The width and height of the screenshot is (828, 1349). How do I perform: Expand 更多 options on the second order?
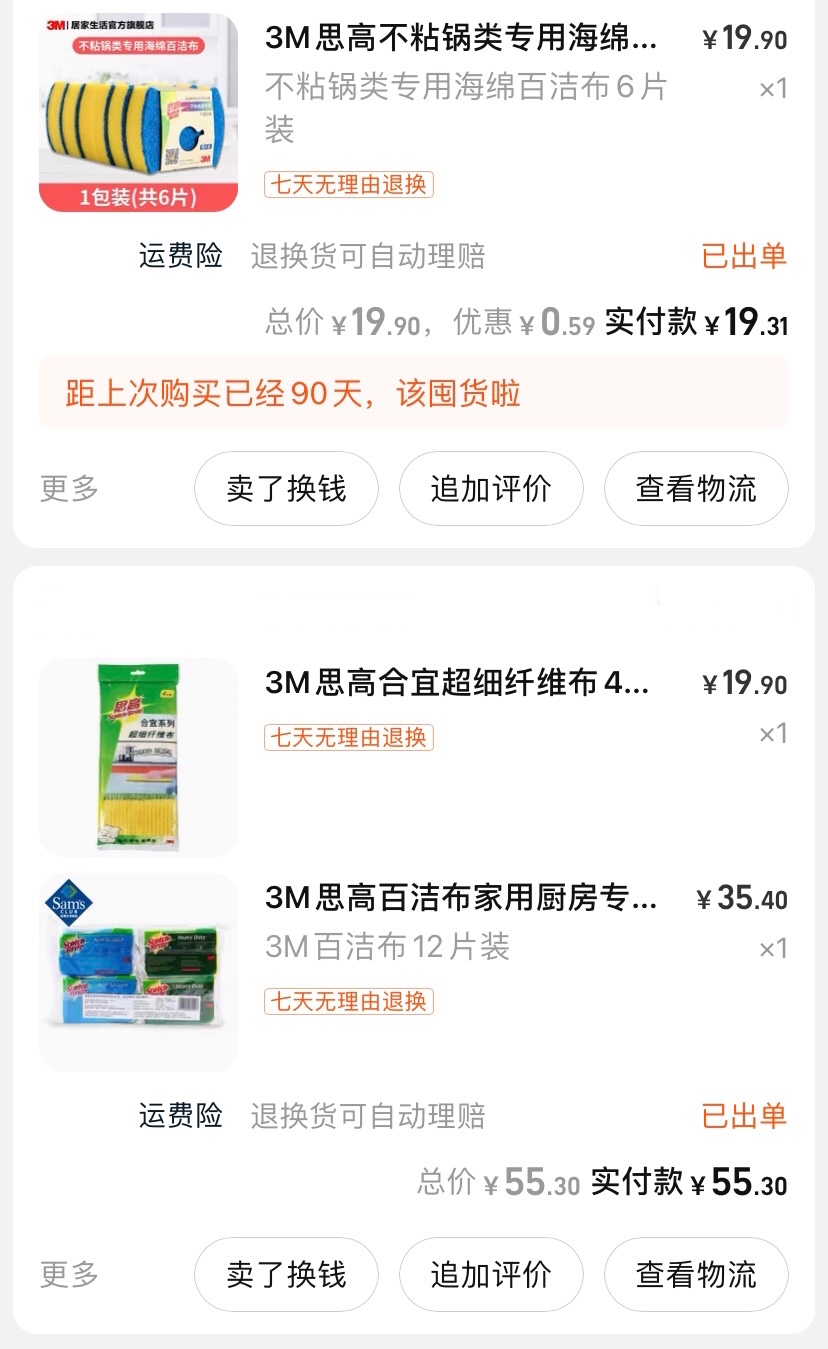tap(67, 1275)
